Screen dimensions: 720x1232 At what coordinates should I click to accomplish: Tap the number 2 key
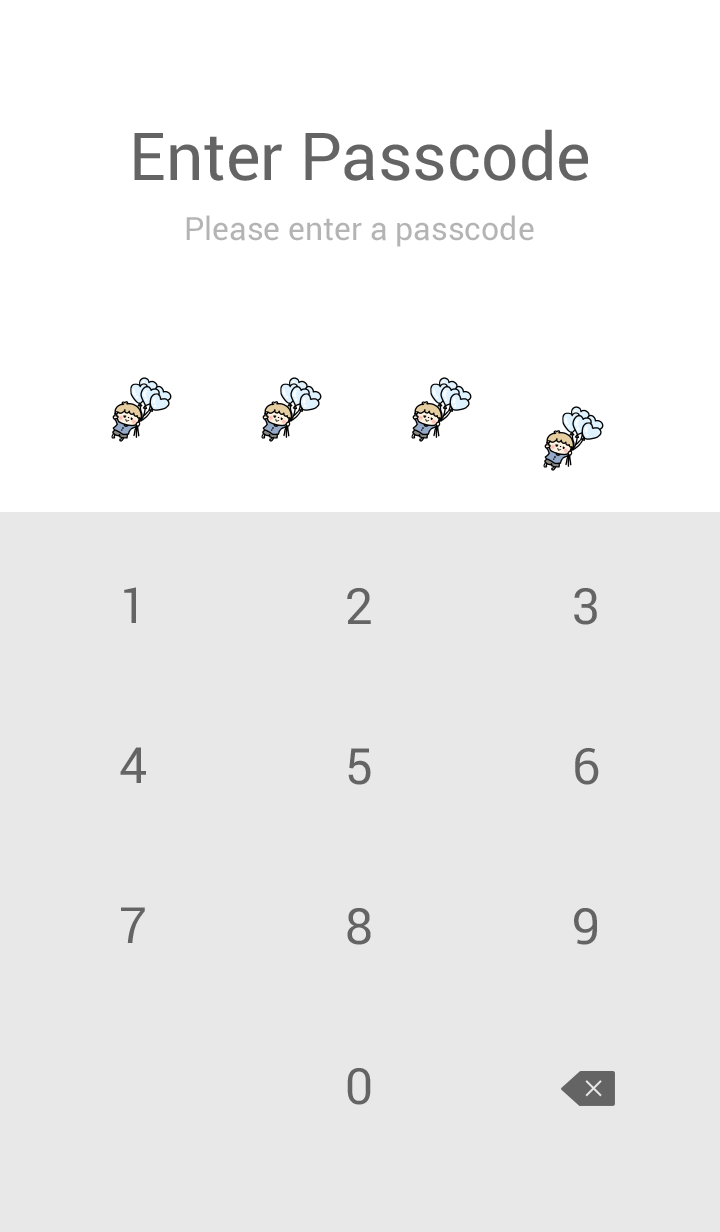point(359,606)
